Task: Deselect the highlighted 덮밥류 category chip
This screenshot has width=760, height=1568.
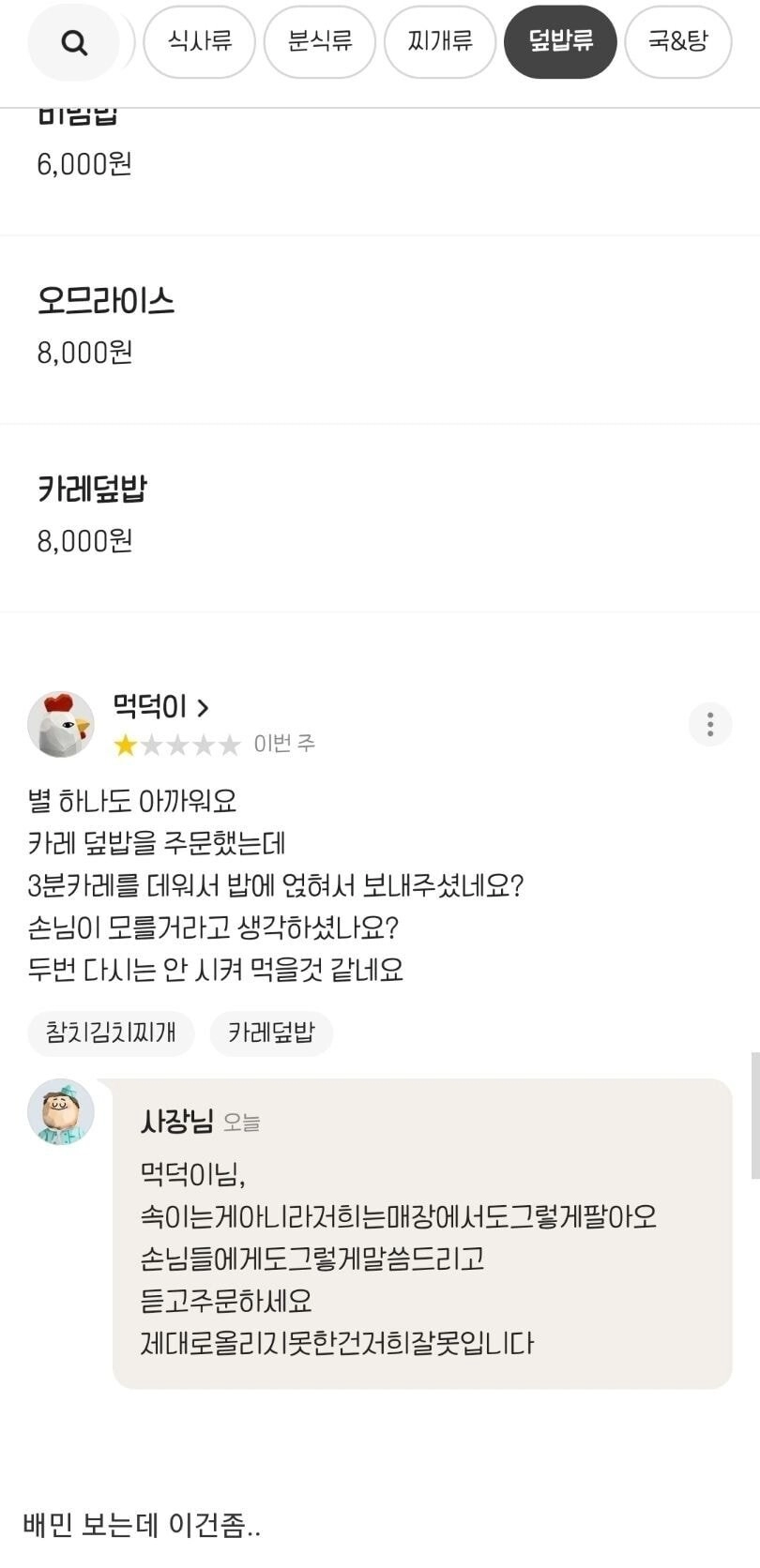Action: pos(560,42)
